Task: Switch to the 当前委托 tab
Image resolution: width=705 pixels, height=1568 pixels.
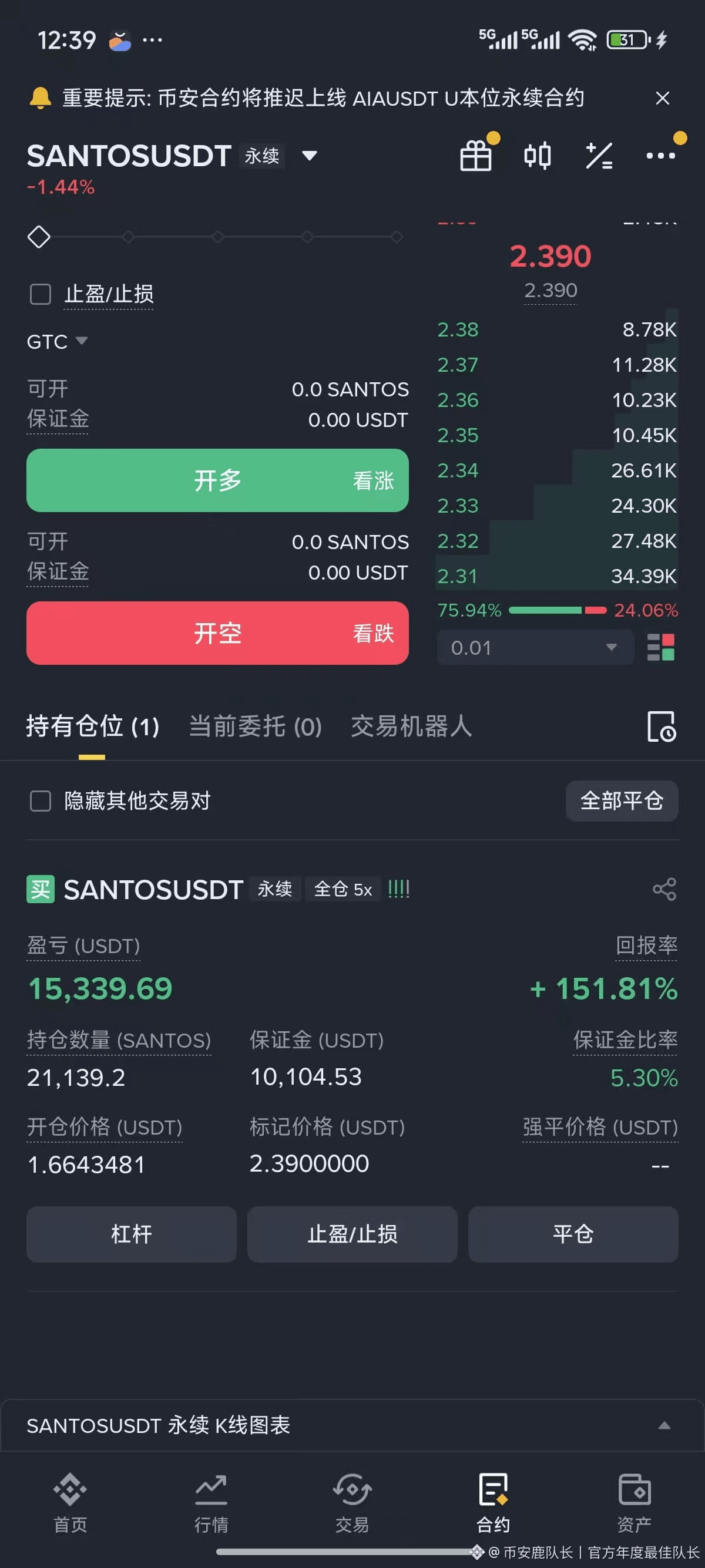Action: click(255, 727)
